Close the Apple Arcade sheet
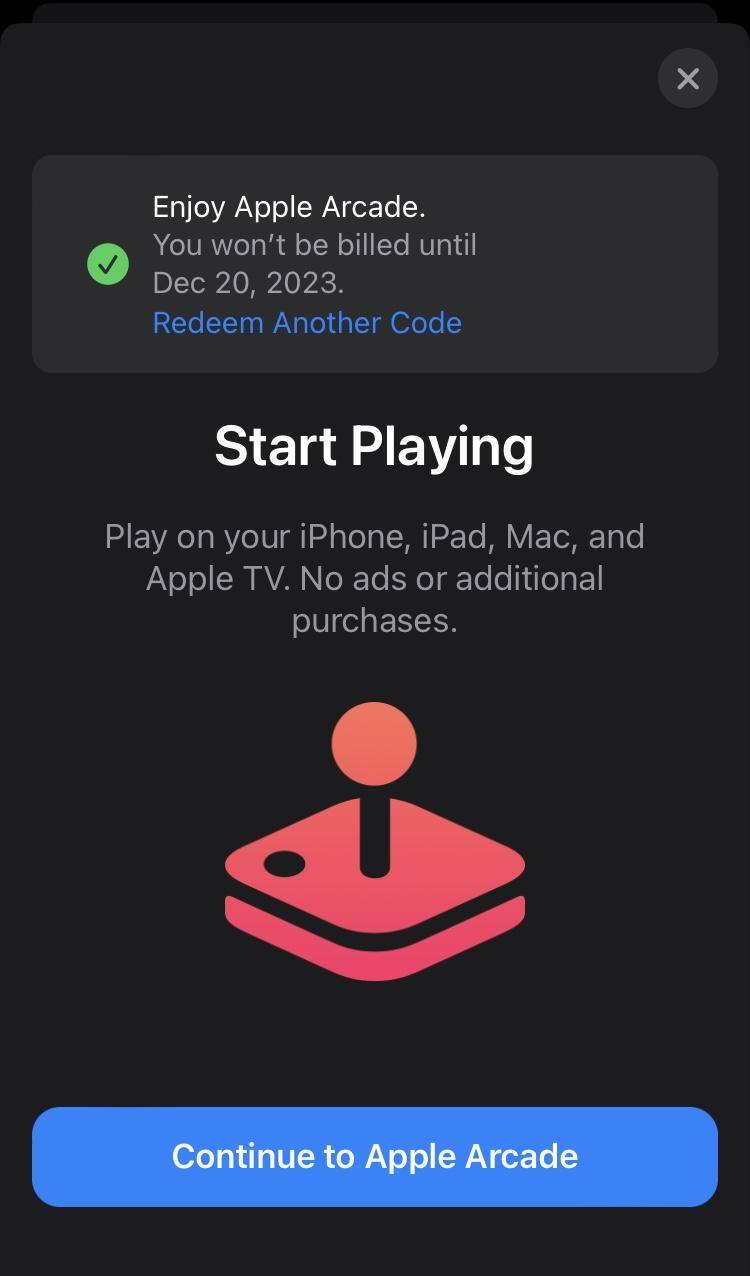Viewport: 750px width, 1276px height. (687, 79)
